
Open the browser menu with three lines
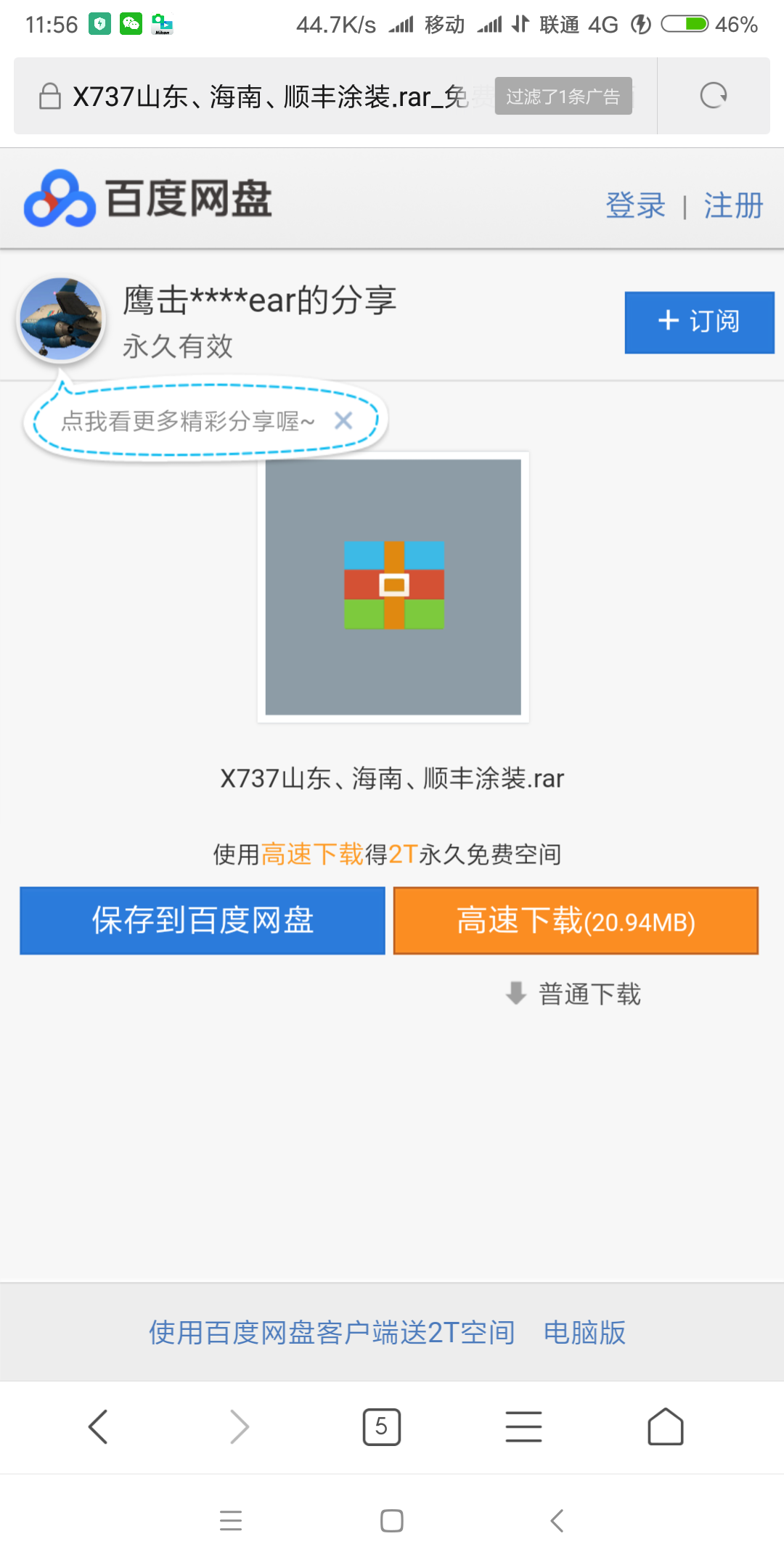point(524,1426)
